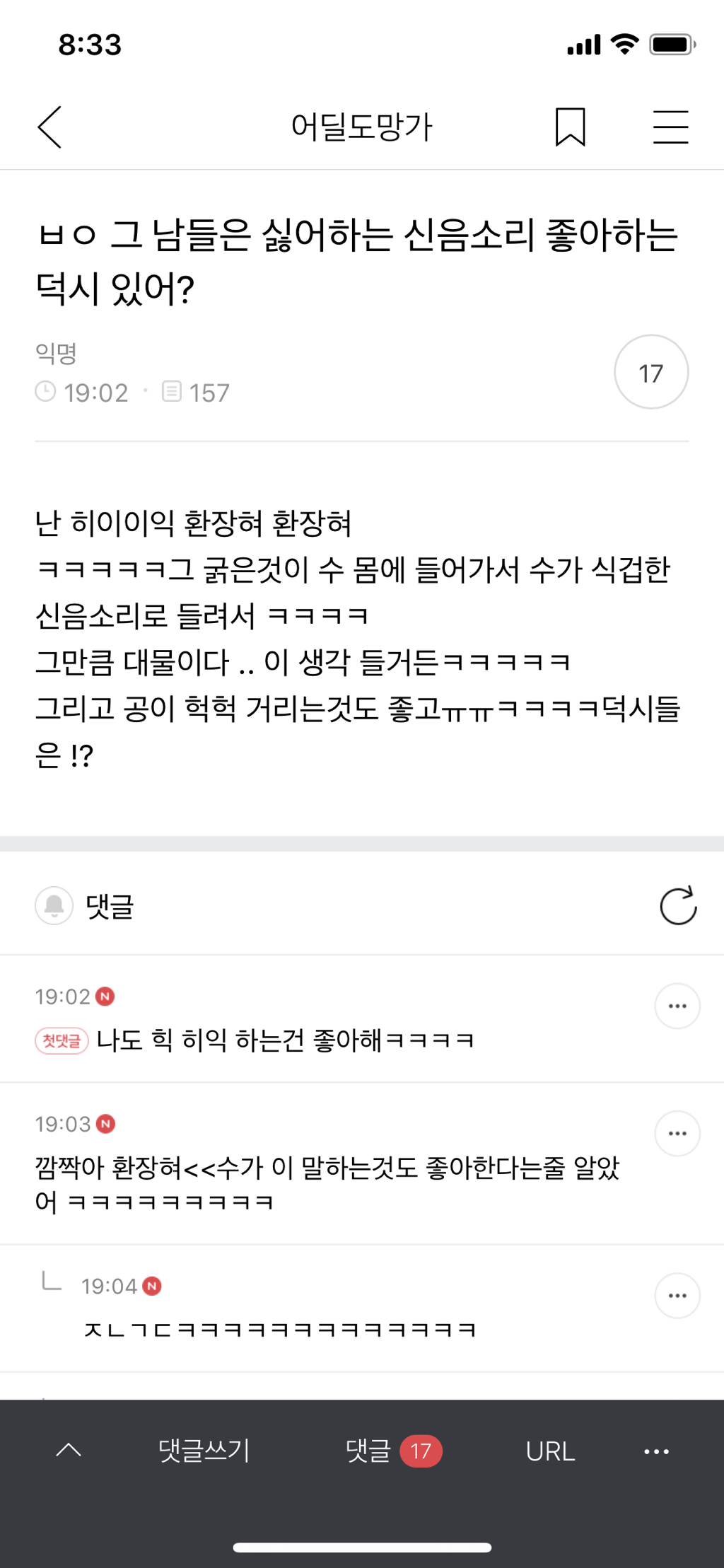
Task: Open more options in bottom bar
Action: pyautogui.click(x=656, y=1451)
